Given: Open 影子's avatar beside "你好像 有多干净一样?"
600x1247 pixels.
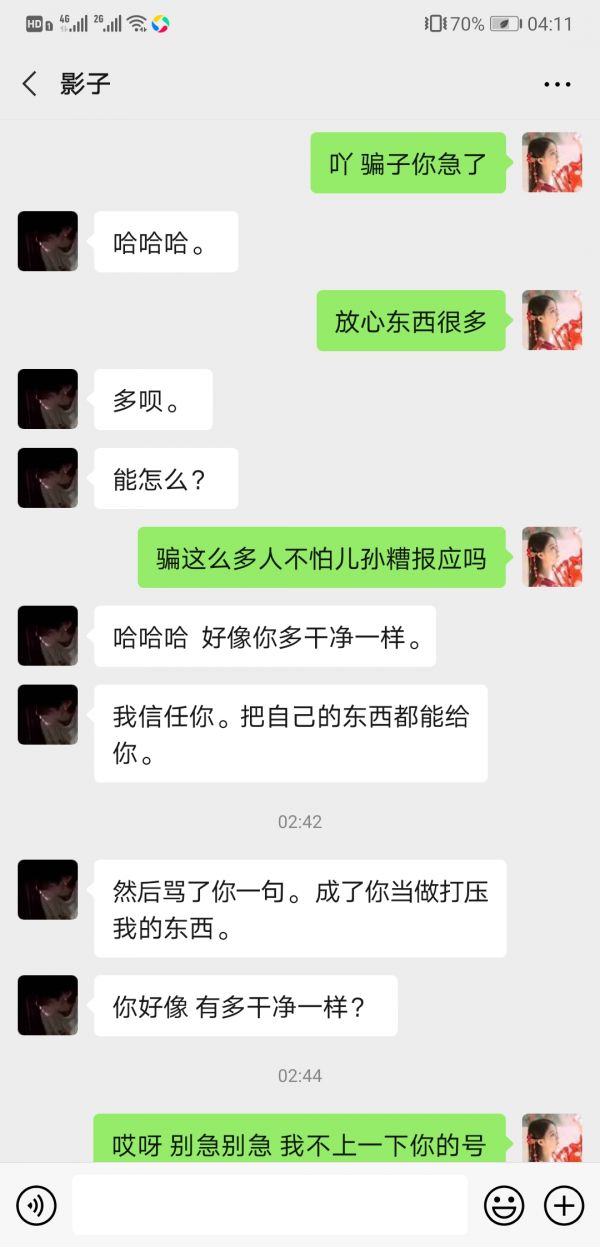Looking at the screenshot, I should tap(48, 1005).
